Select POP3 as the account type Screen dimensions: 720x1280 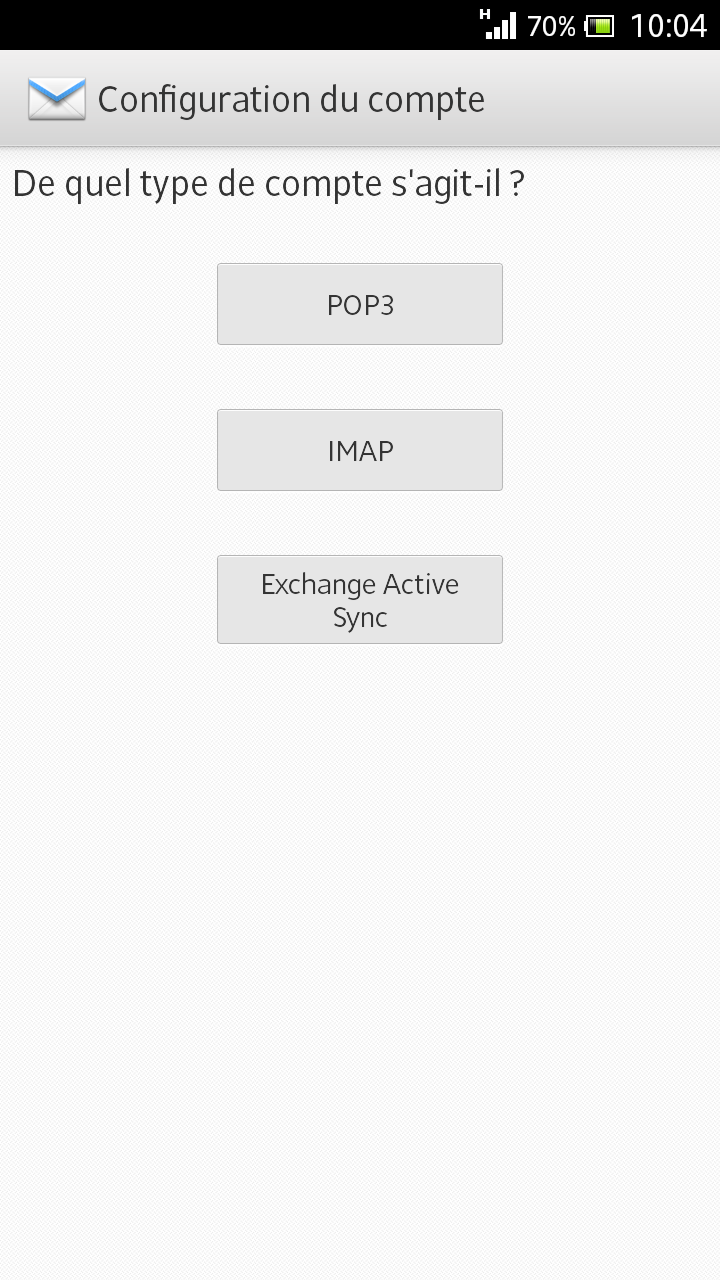[360, 304]
